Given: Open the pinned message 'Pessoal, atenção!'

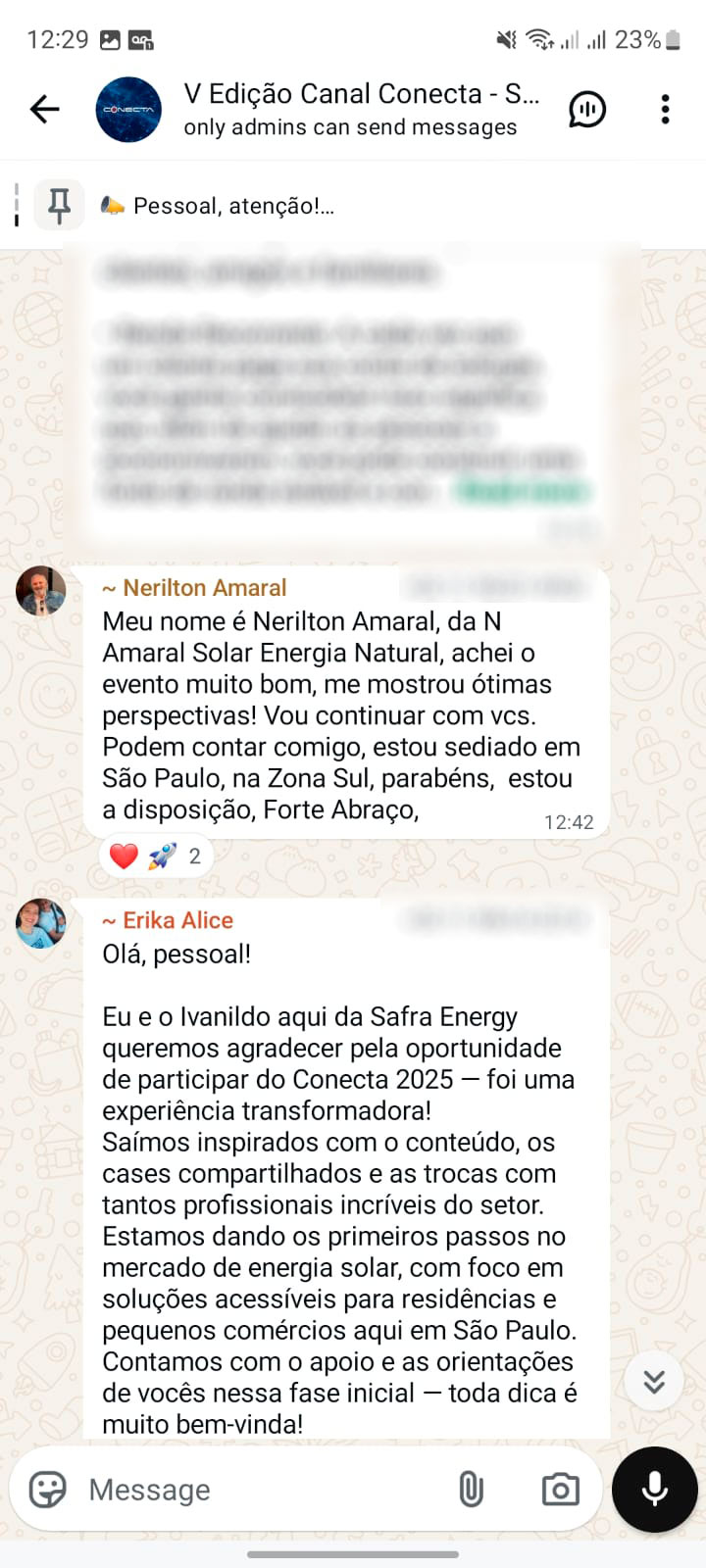Looking at the screenshot, I should (233, 206).
